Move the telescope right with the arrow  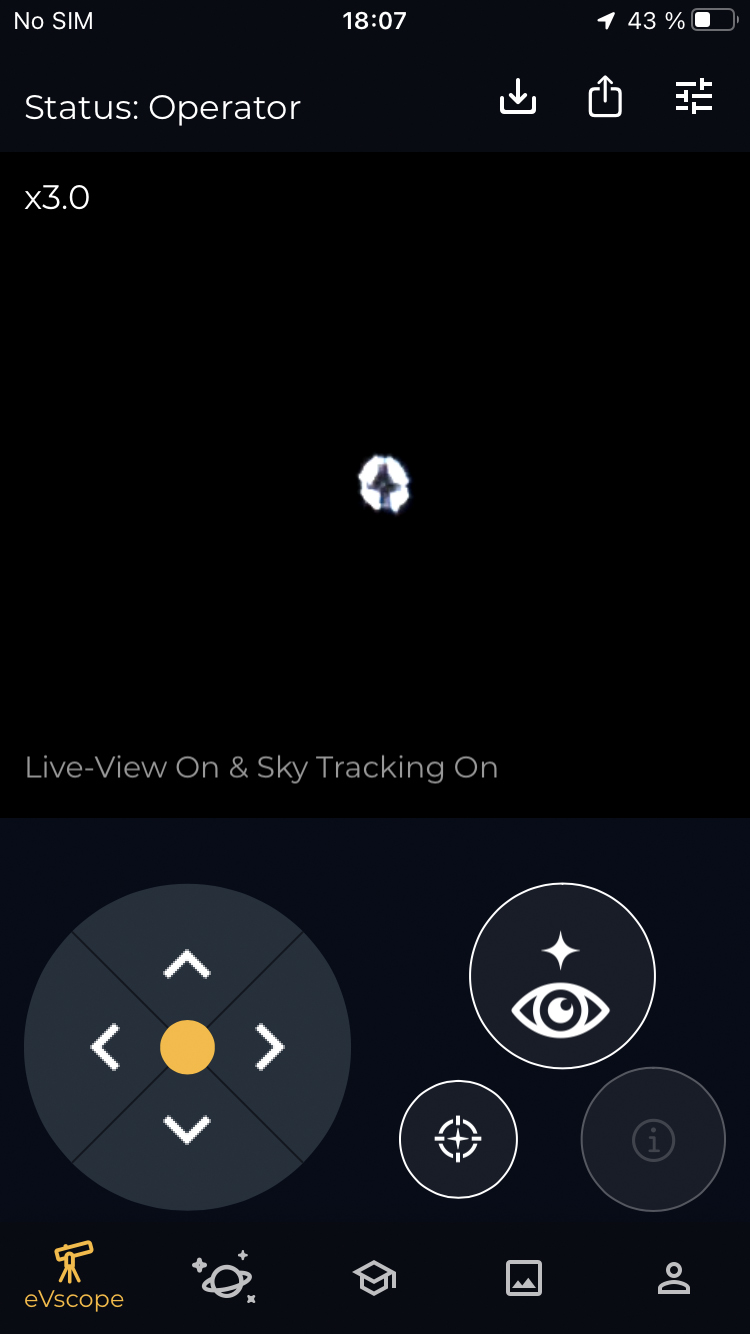pyautogui.click(x=269, y=1047)
